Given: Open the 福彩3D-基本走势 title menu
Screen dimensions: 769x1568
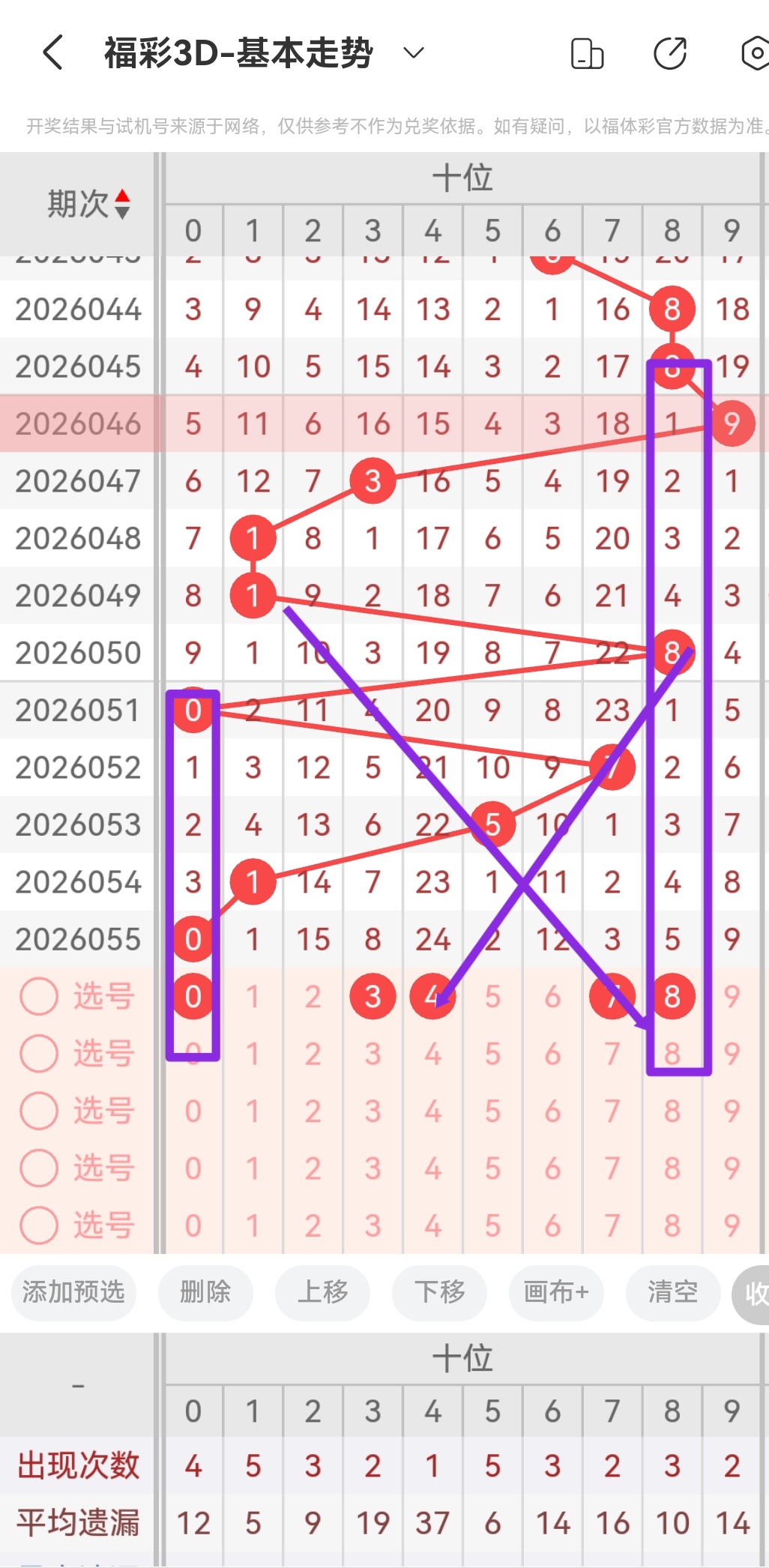Looking at the screenshot, I should [238, 52].
